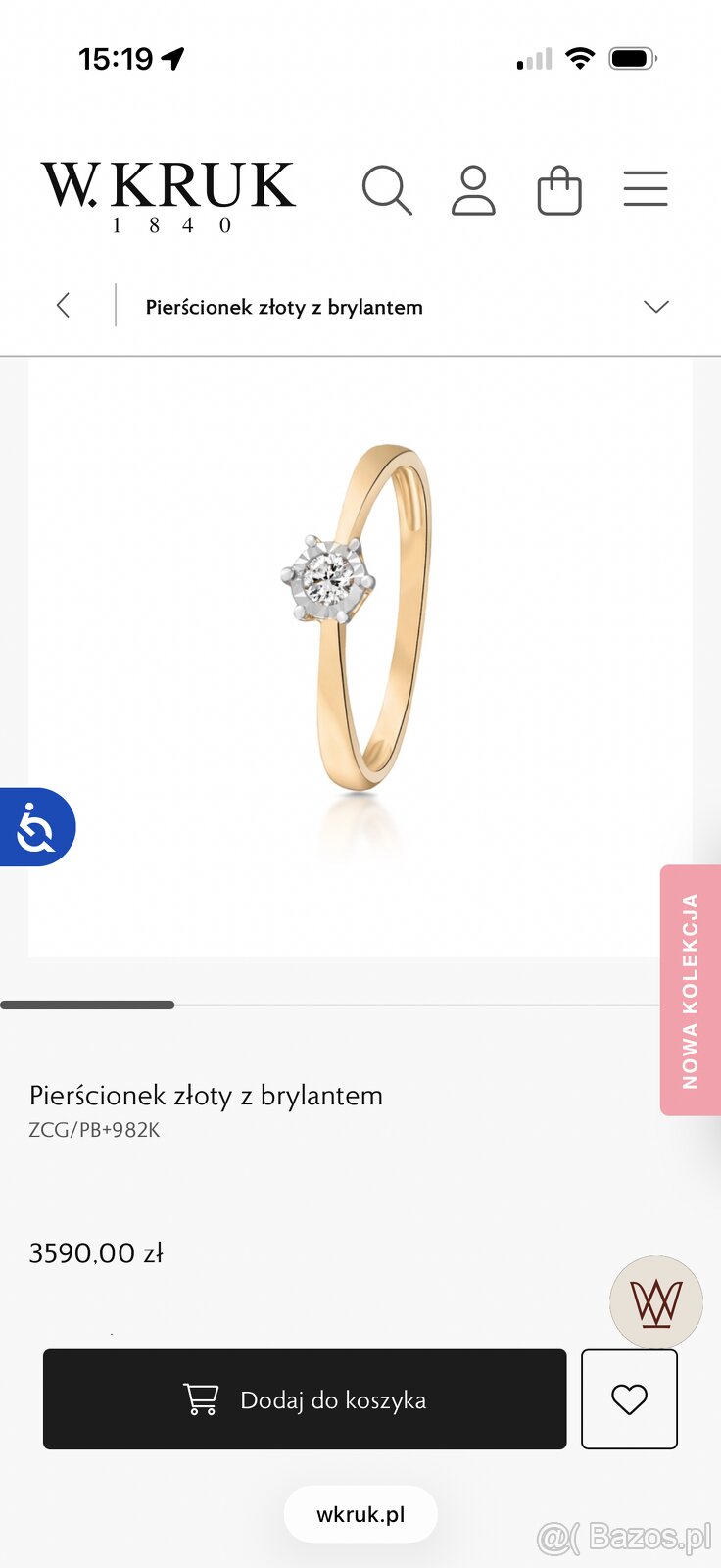
Task: Open the accessibility widget
Action: coord(36,827)
